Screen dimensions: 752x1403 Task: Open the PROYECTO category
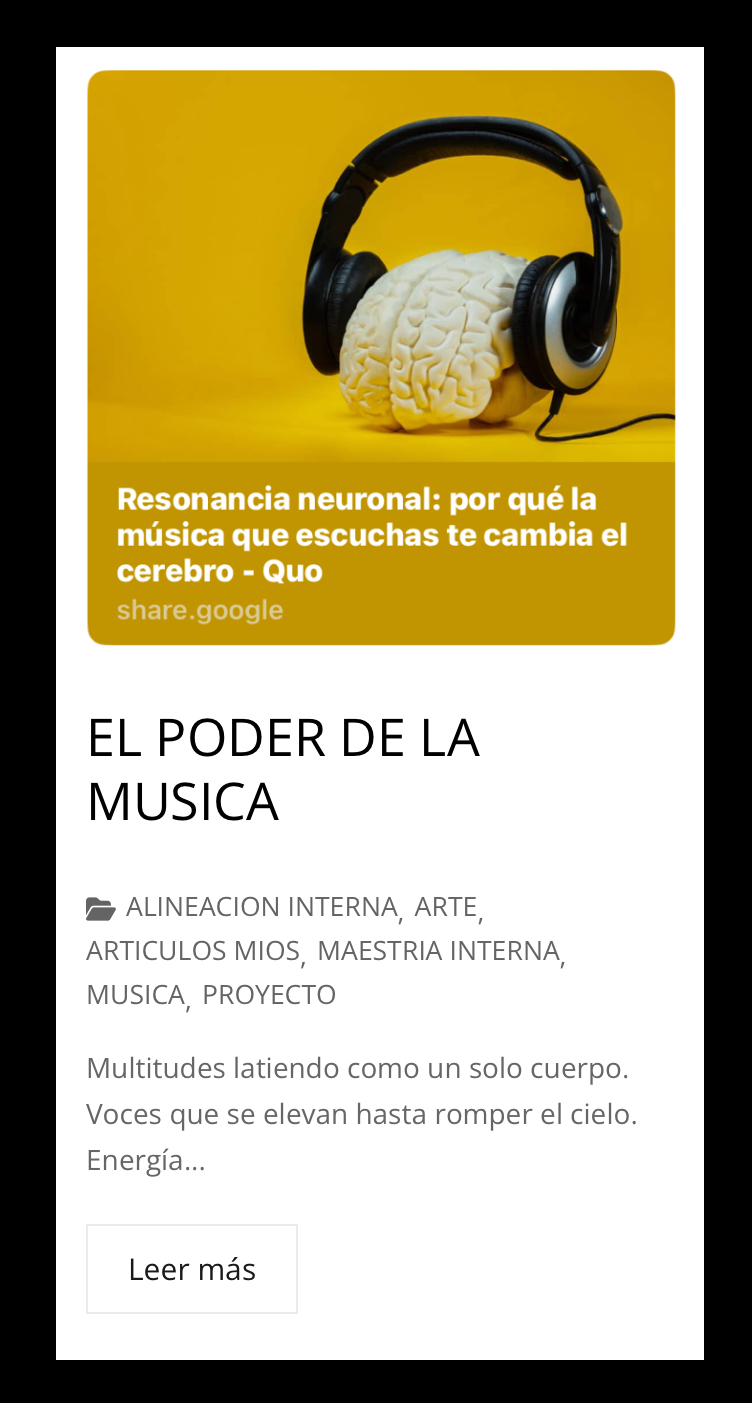click(269, 995)
